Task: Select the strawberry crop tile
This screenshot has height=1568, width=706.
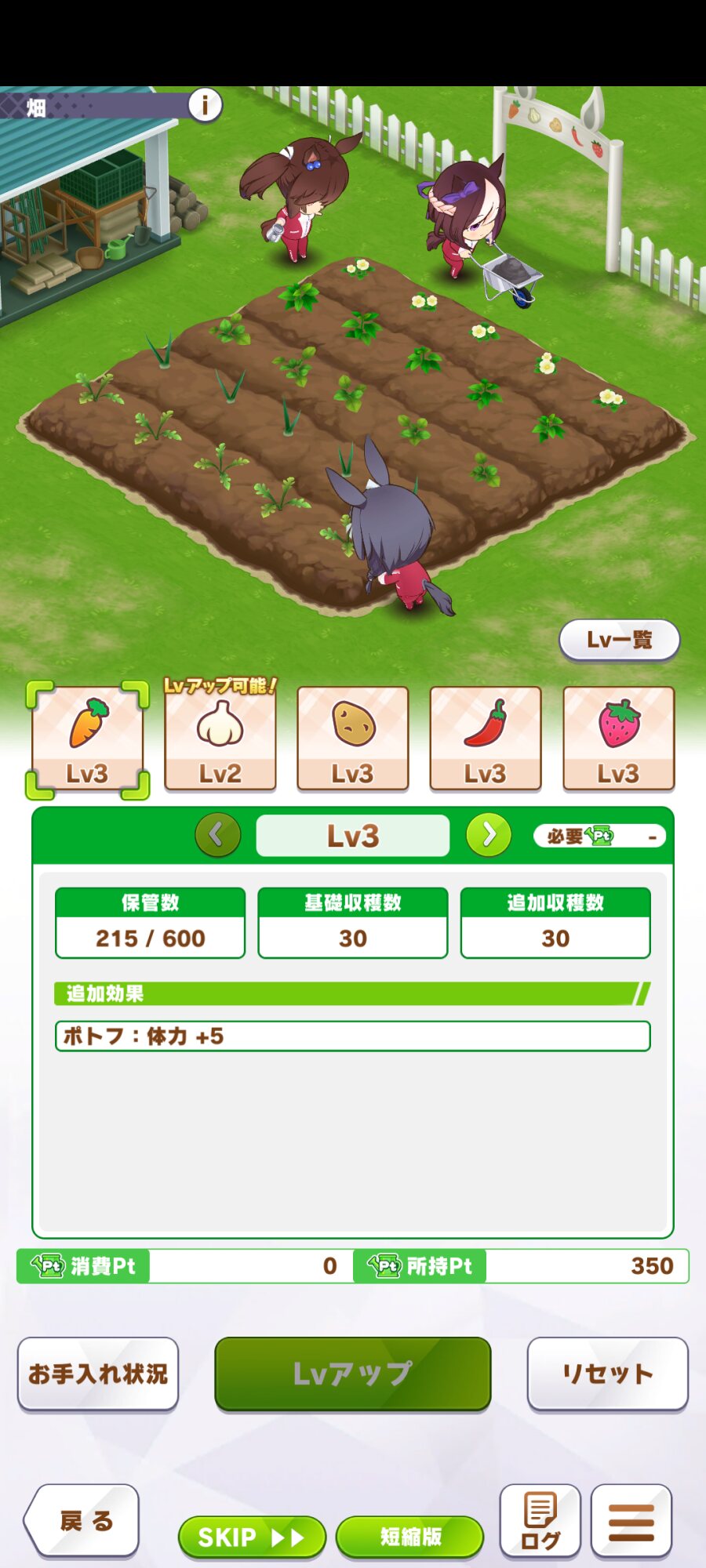Action: [x=618, y=739]
